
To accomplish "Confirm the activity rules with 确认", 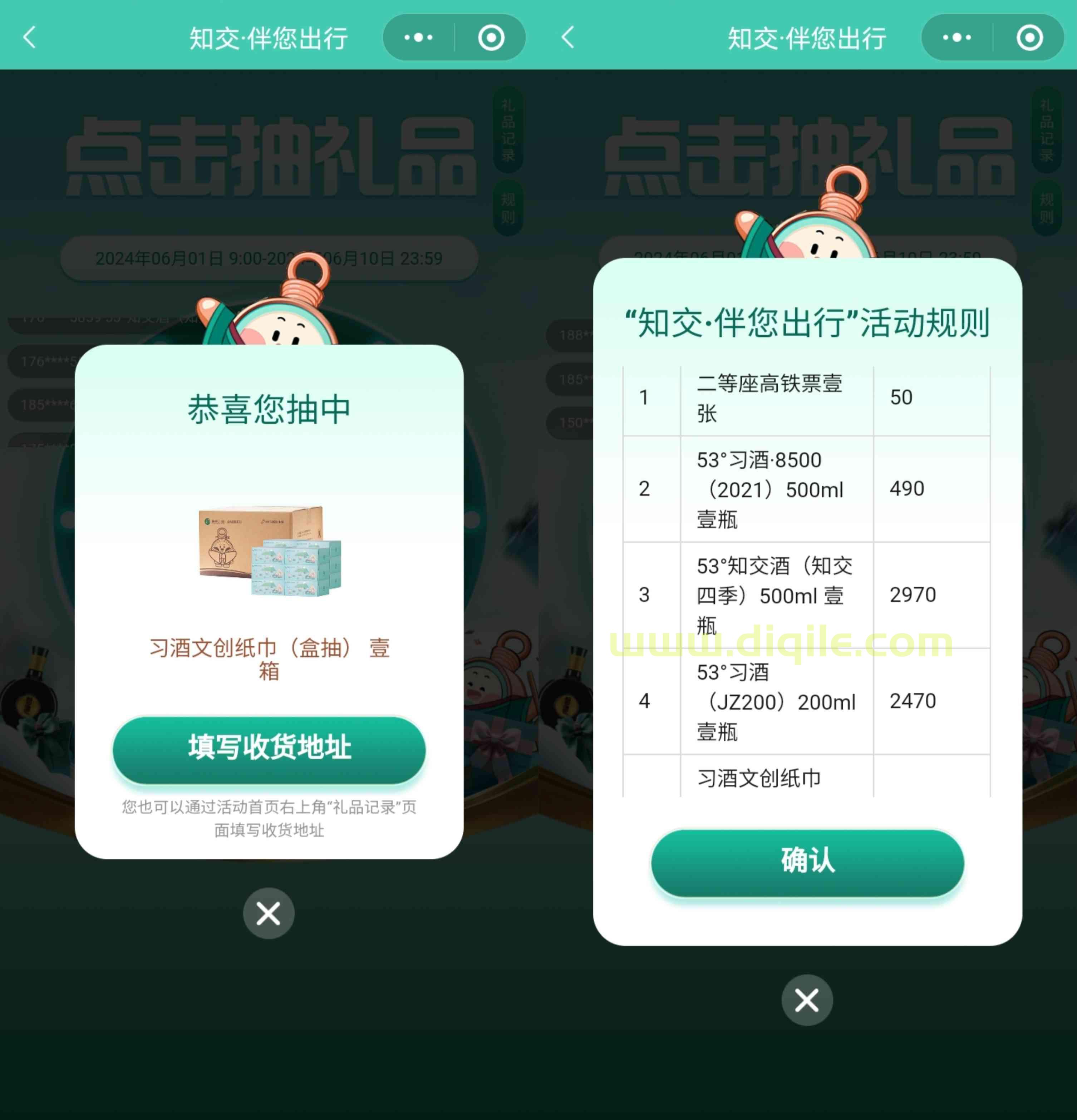I will tap(807, 861).
